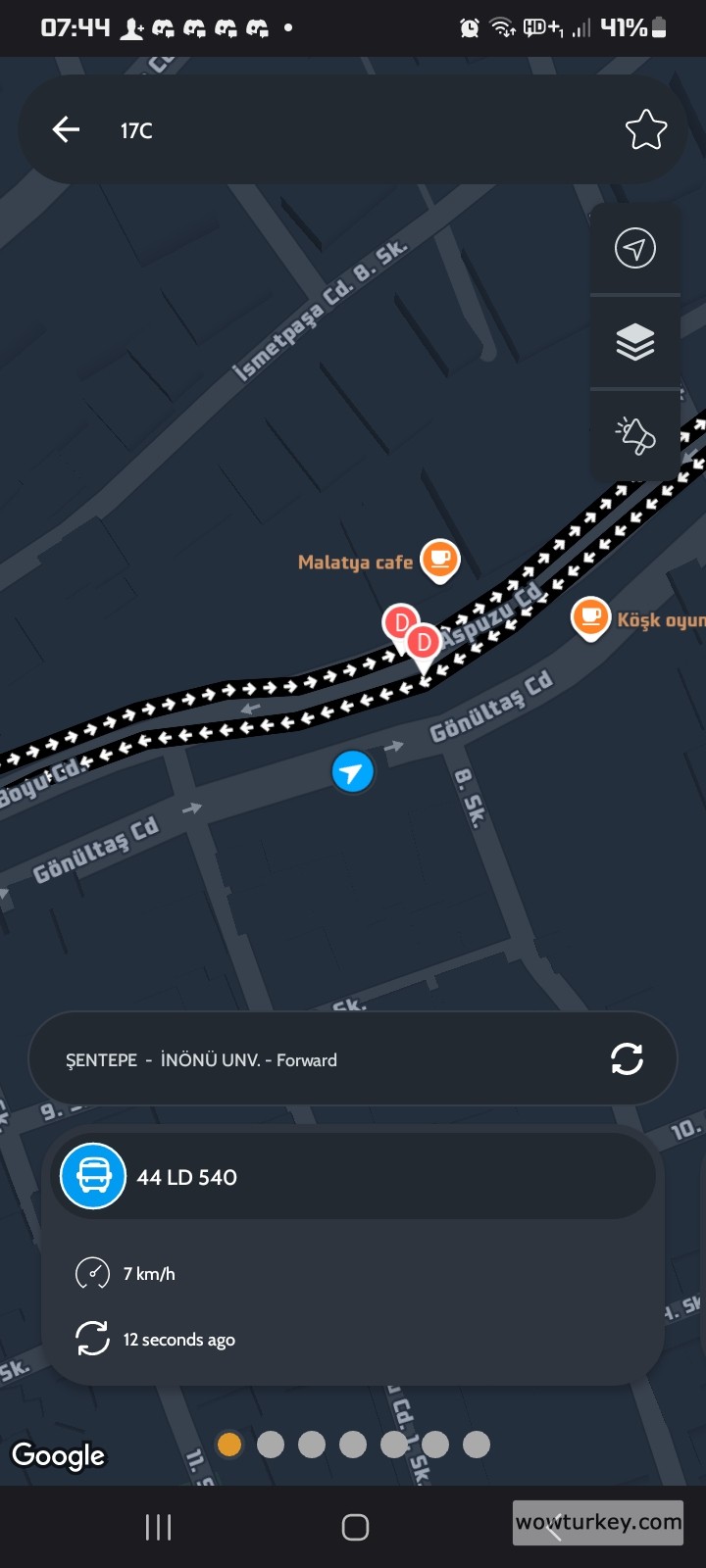Open the announcements megaphone icon
Screen dimensions: 706x1568
point(634,435)
